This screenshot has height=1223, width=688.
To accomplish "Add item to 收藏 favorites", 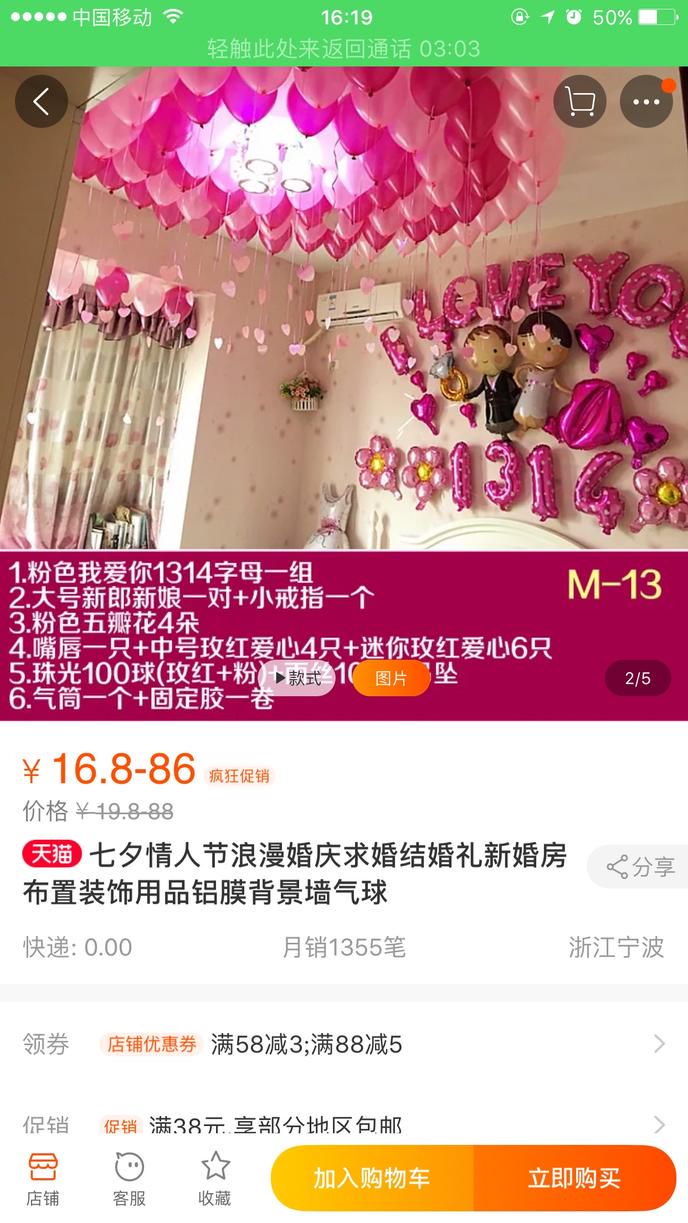I will pos(215,1178).
